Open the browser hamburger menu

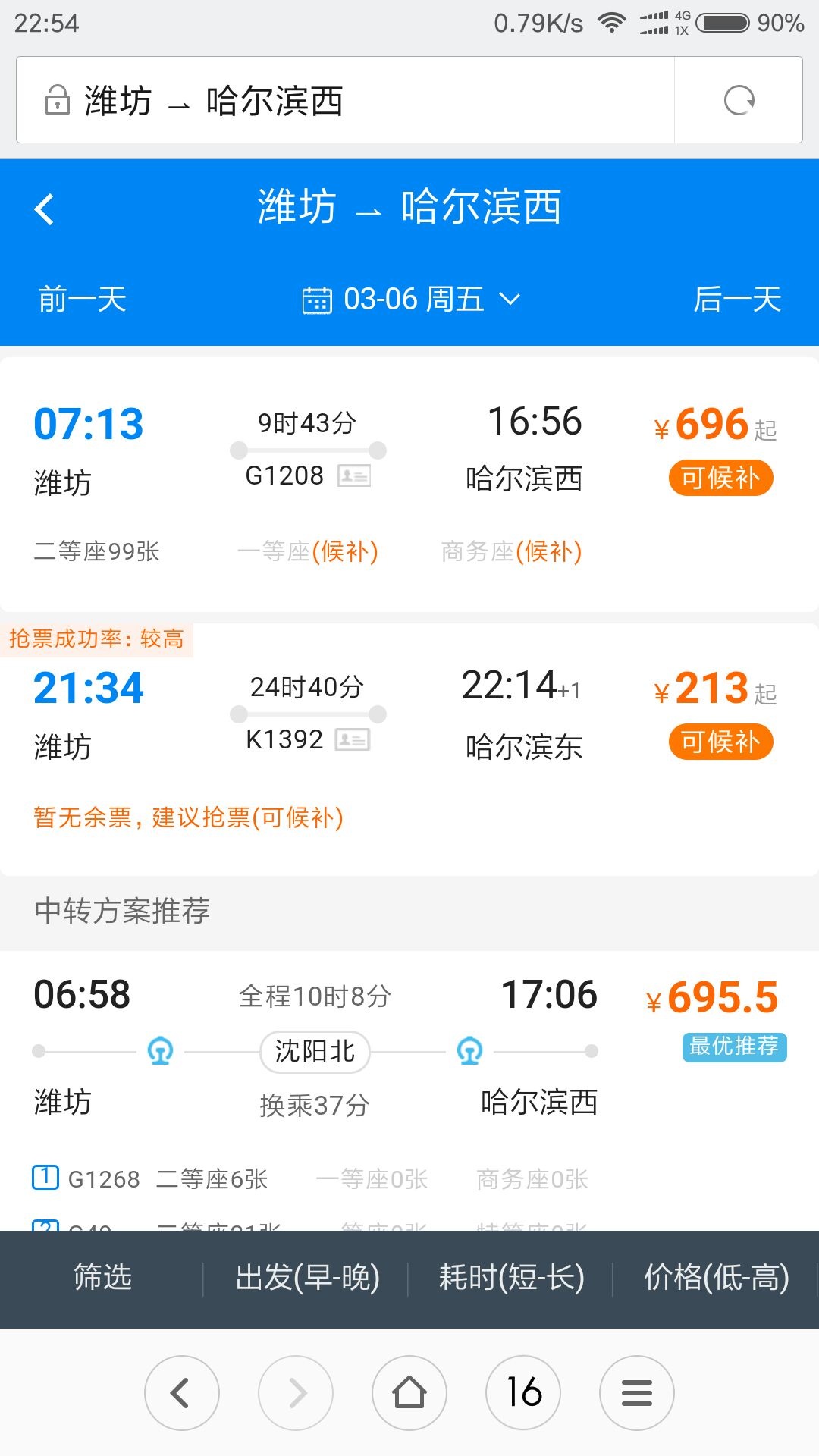(x=637, y=1393)
